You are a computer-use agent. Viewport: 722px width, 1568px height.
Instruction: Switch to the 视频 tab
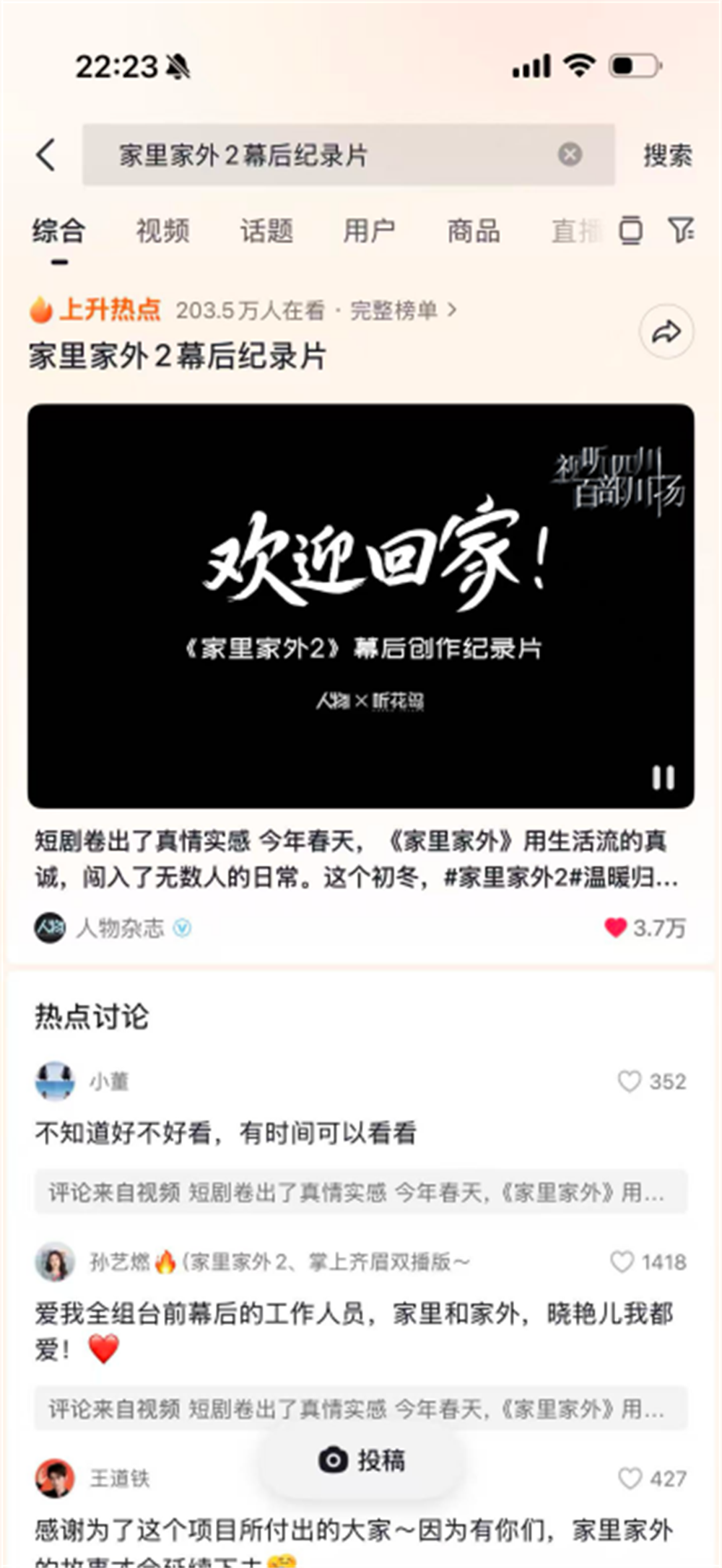162,232
